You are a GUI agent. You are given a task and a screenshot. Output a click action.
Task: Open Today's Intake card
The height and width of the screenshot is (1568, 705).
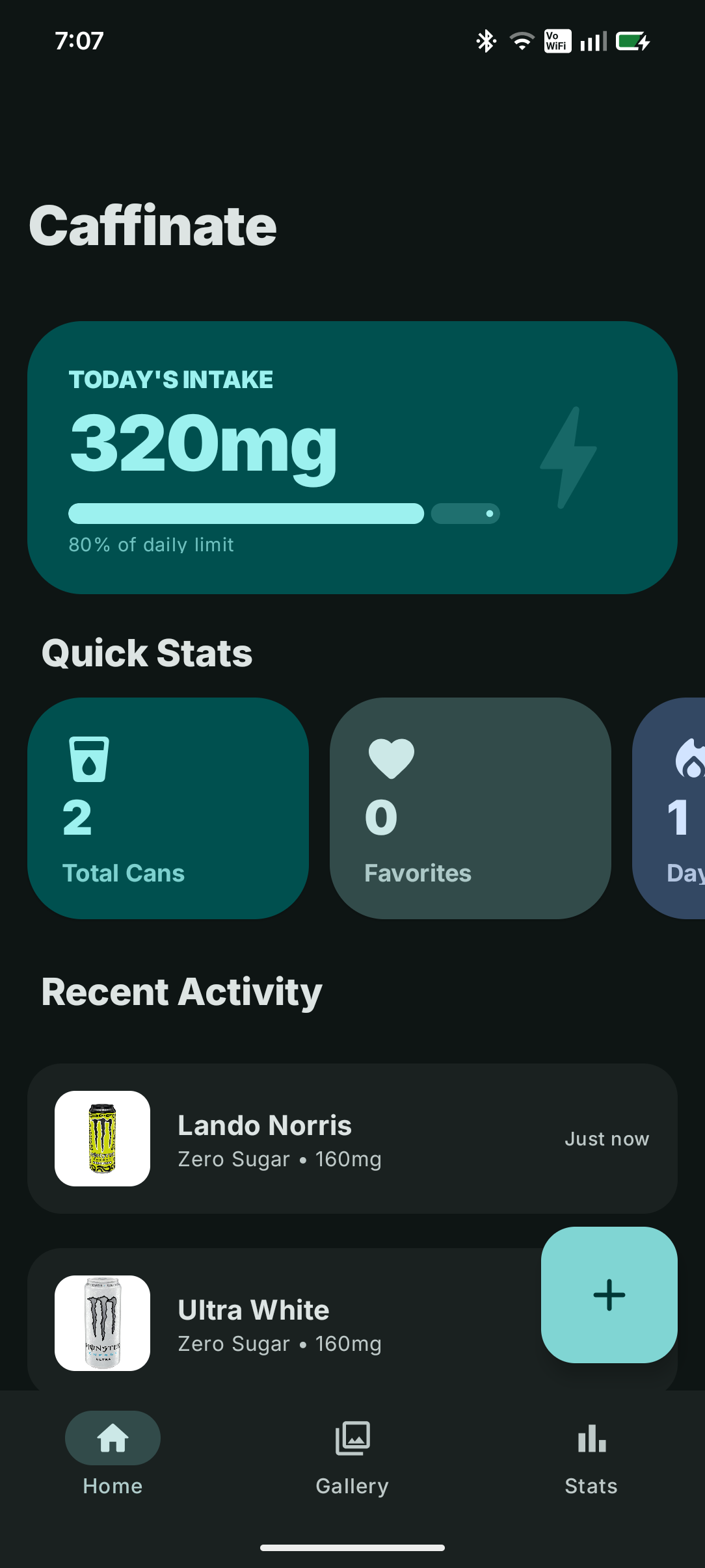352,457
